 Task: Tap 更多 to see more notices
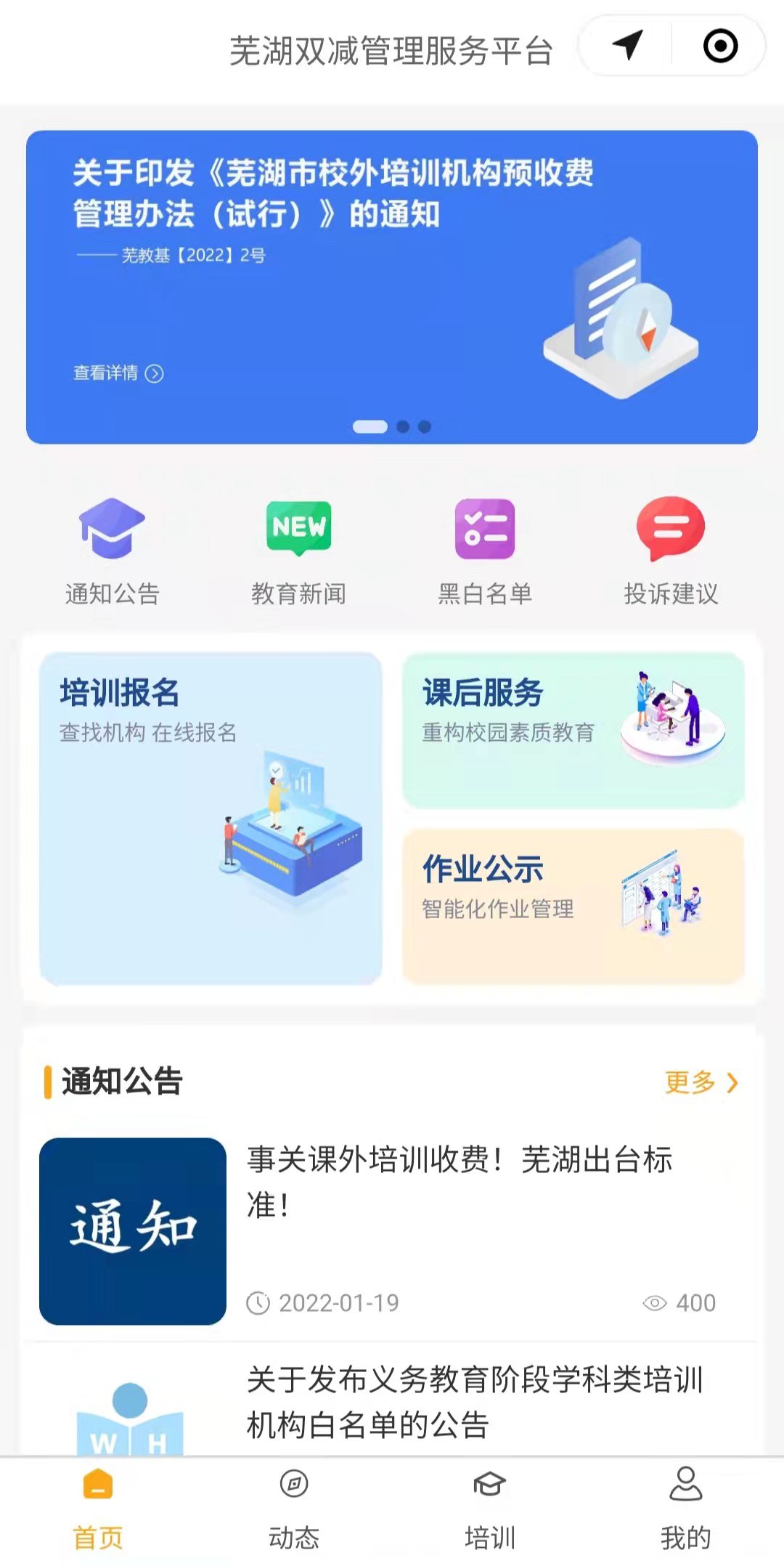(701, 1082)
